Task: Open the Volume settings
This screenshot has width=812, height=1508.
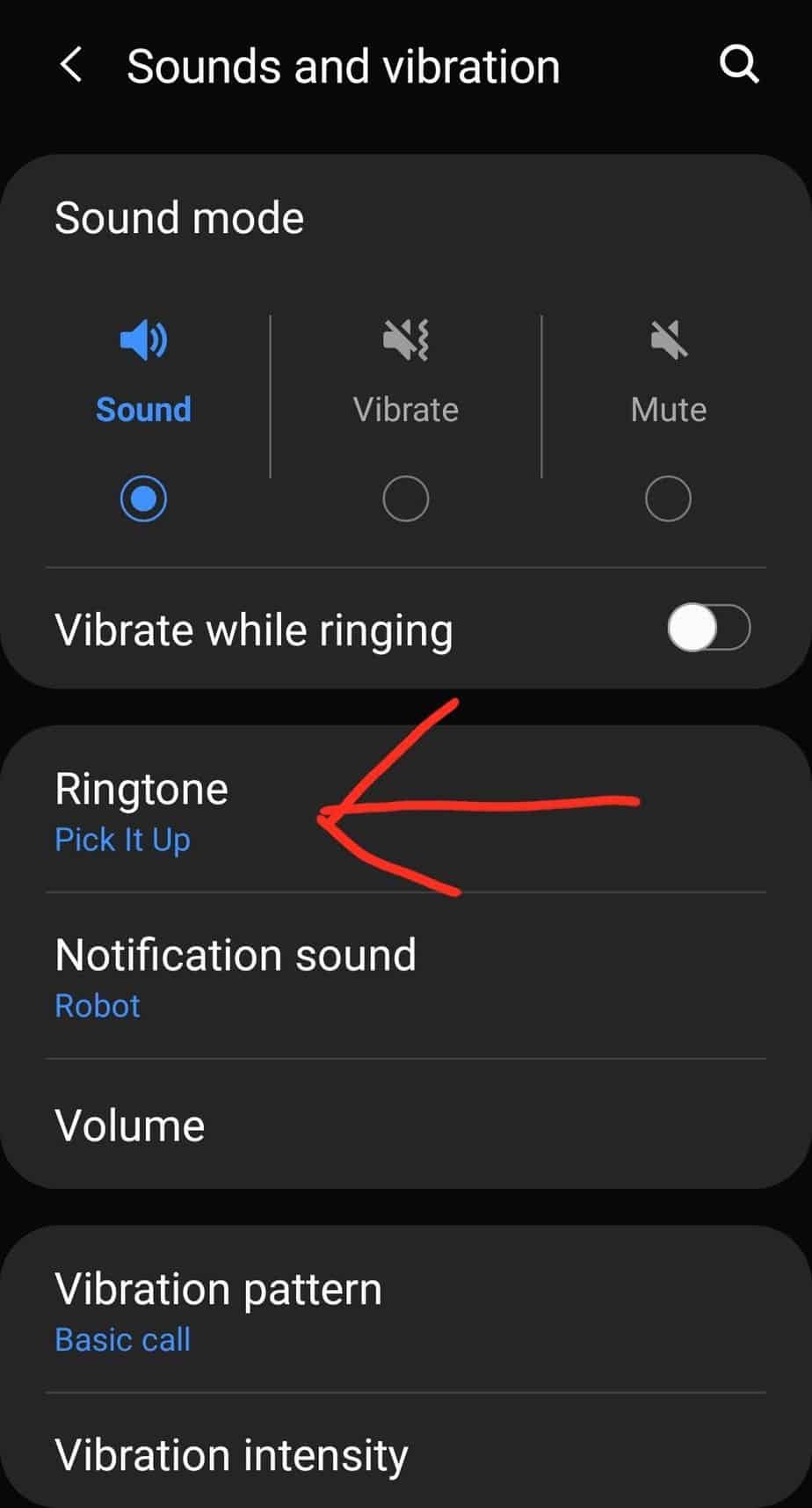Action: pos(130,1126)
